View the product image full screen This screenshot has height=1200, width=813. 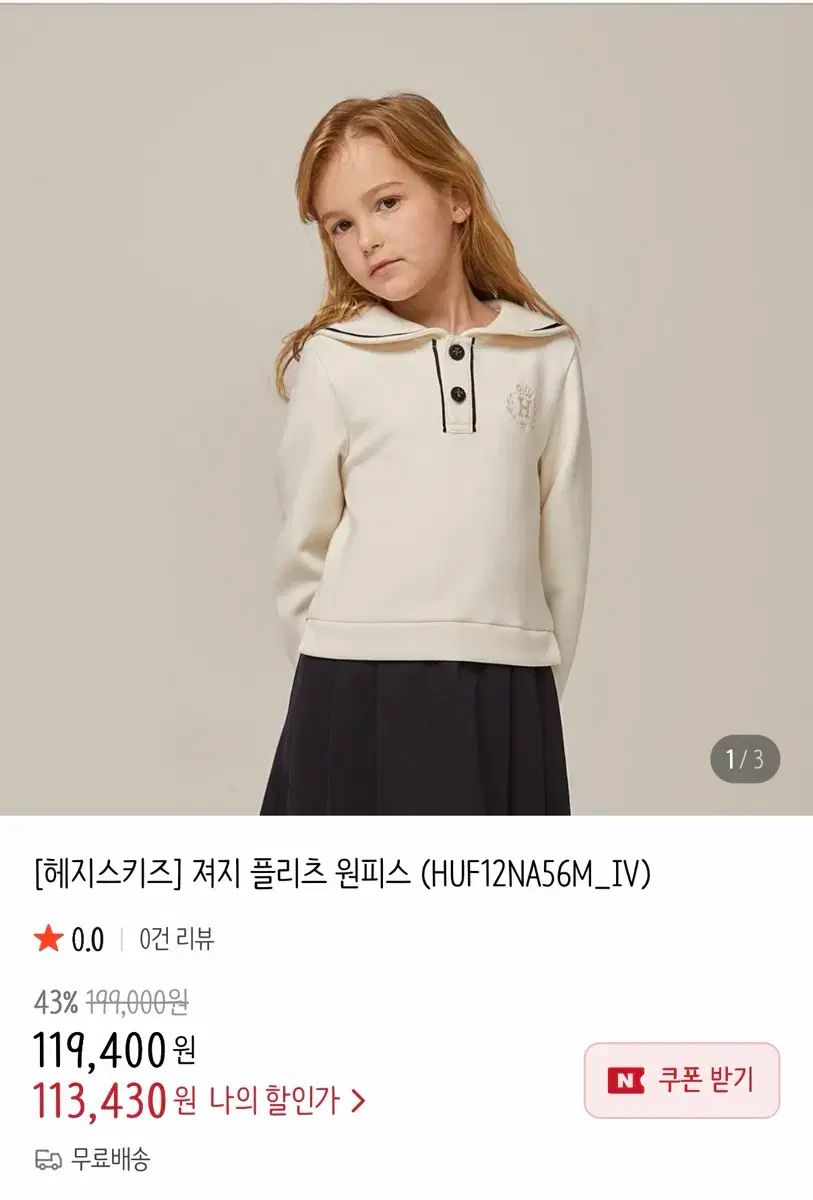pyautogui.click(x=406, y=410)
